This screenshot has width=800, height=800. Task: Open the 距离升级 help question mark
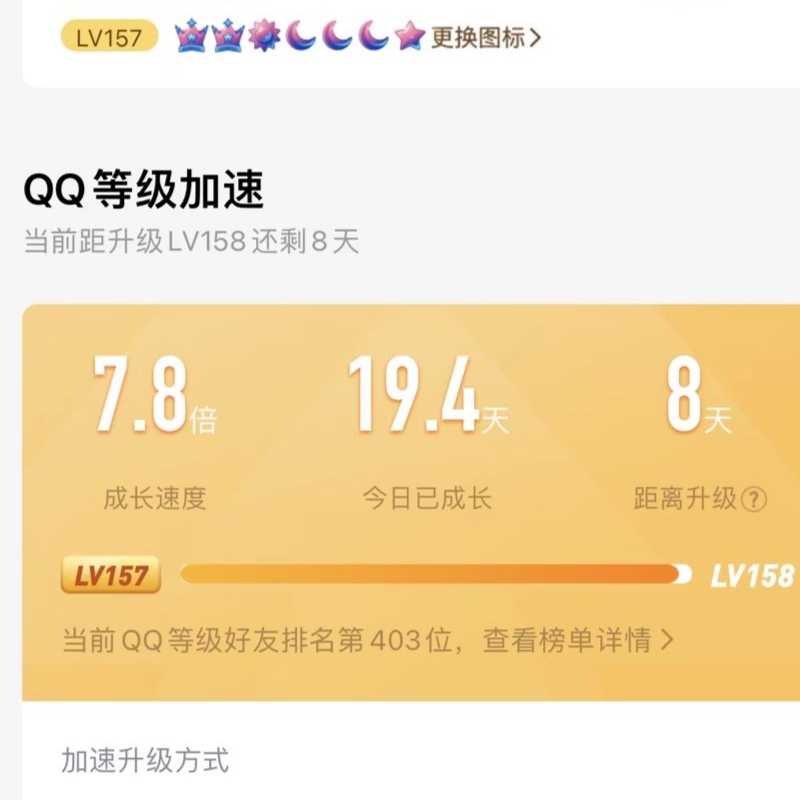click(755, 499)
